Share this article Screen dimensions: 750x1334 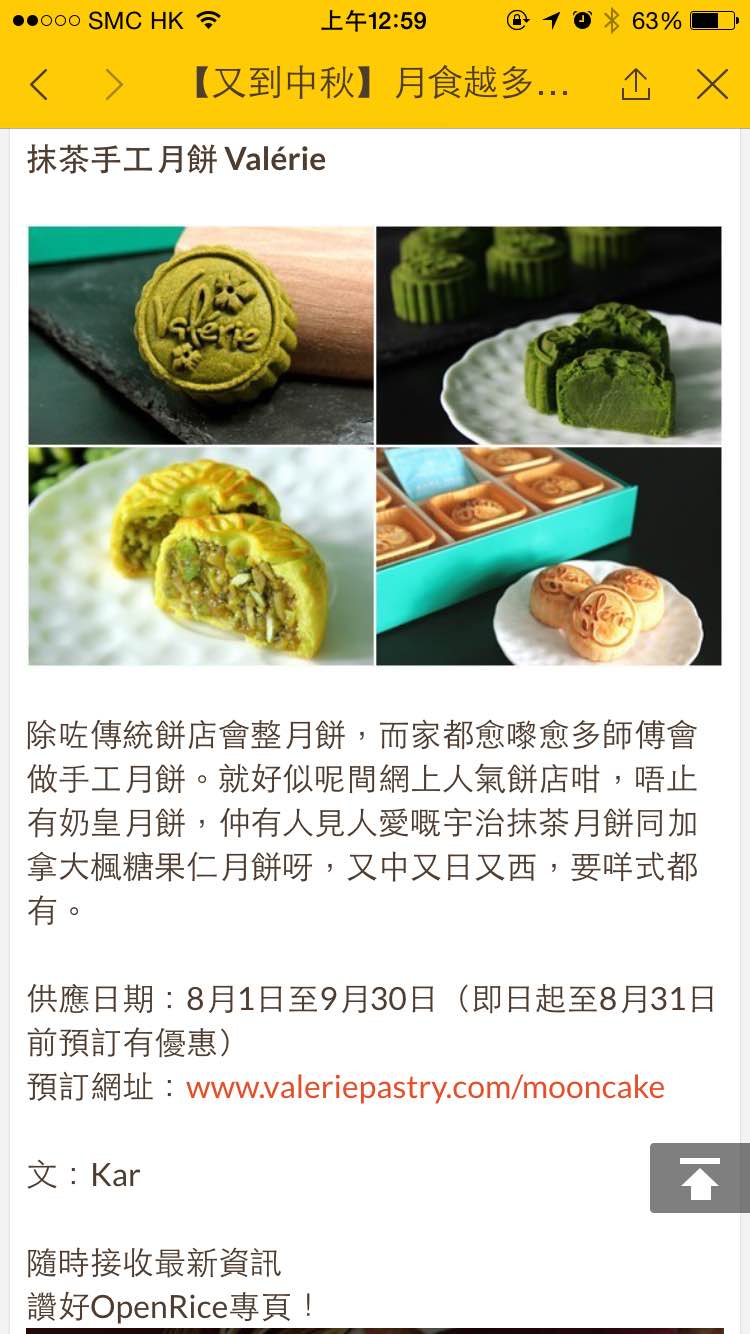point(636,85)
